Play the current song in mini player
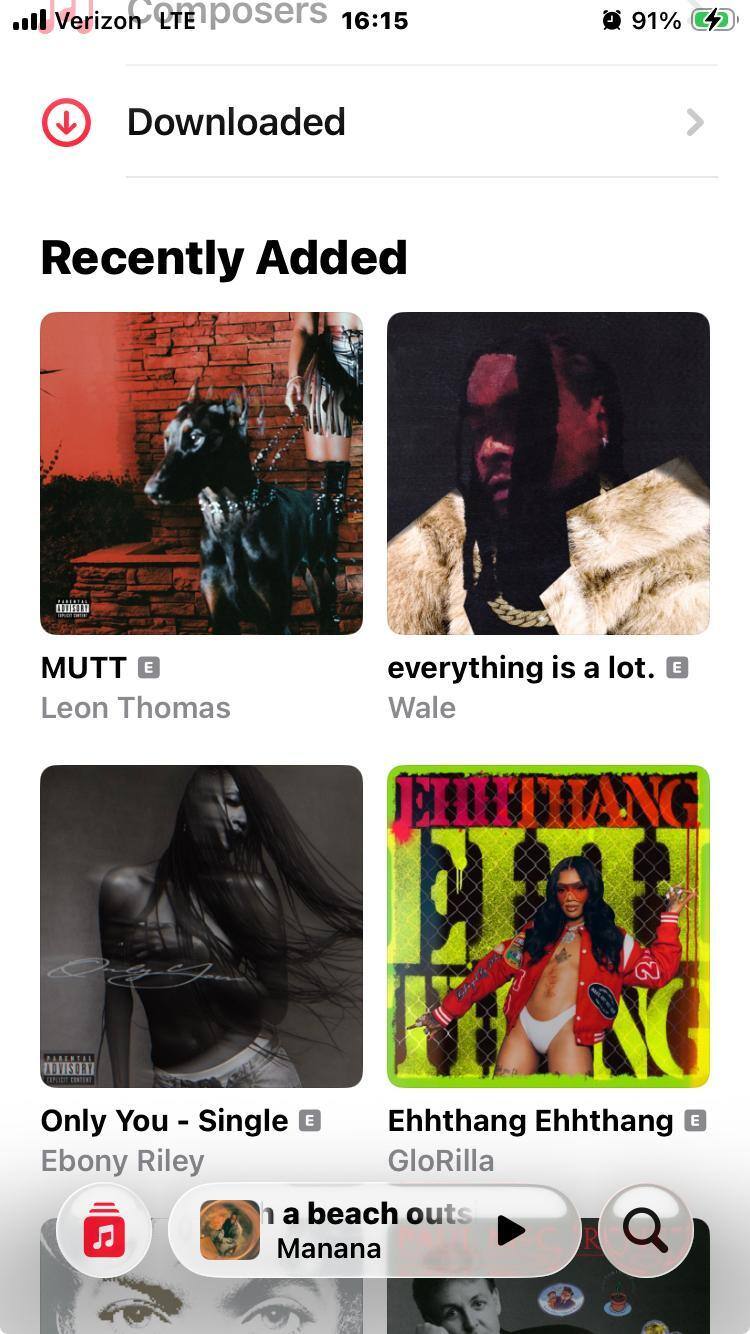This screenshot has width=750, height=1334. click(x=511, y=1231)
